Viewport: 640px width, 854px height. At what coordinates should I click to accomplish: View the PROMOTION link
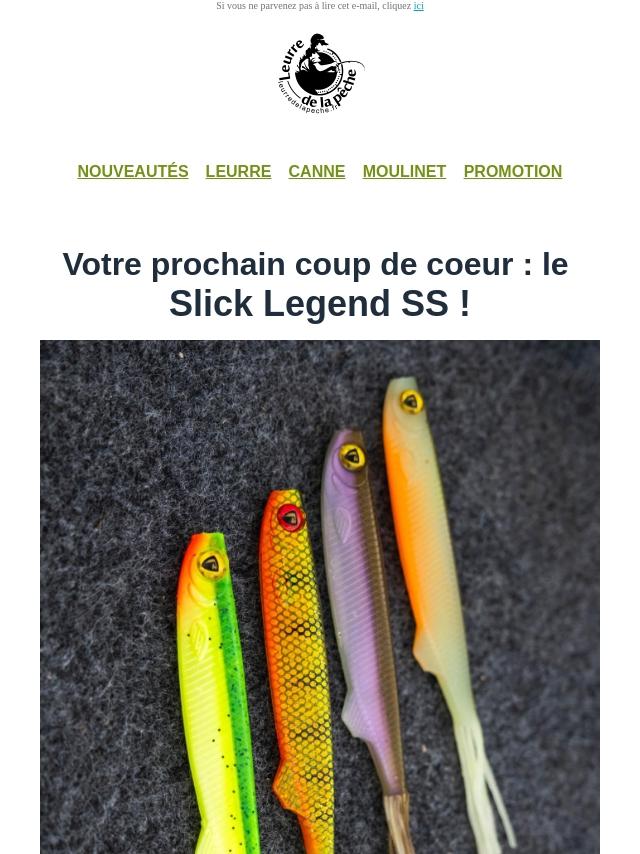point(512,171)
